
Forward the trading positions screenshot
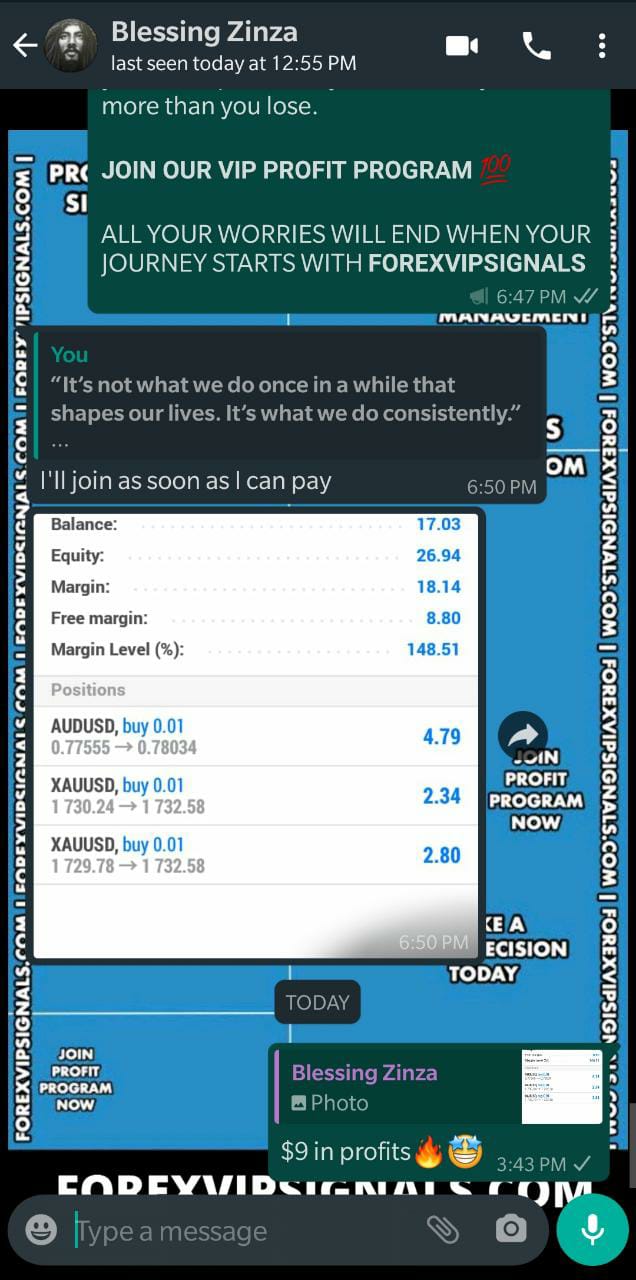[x=522, y=736]
